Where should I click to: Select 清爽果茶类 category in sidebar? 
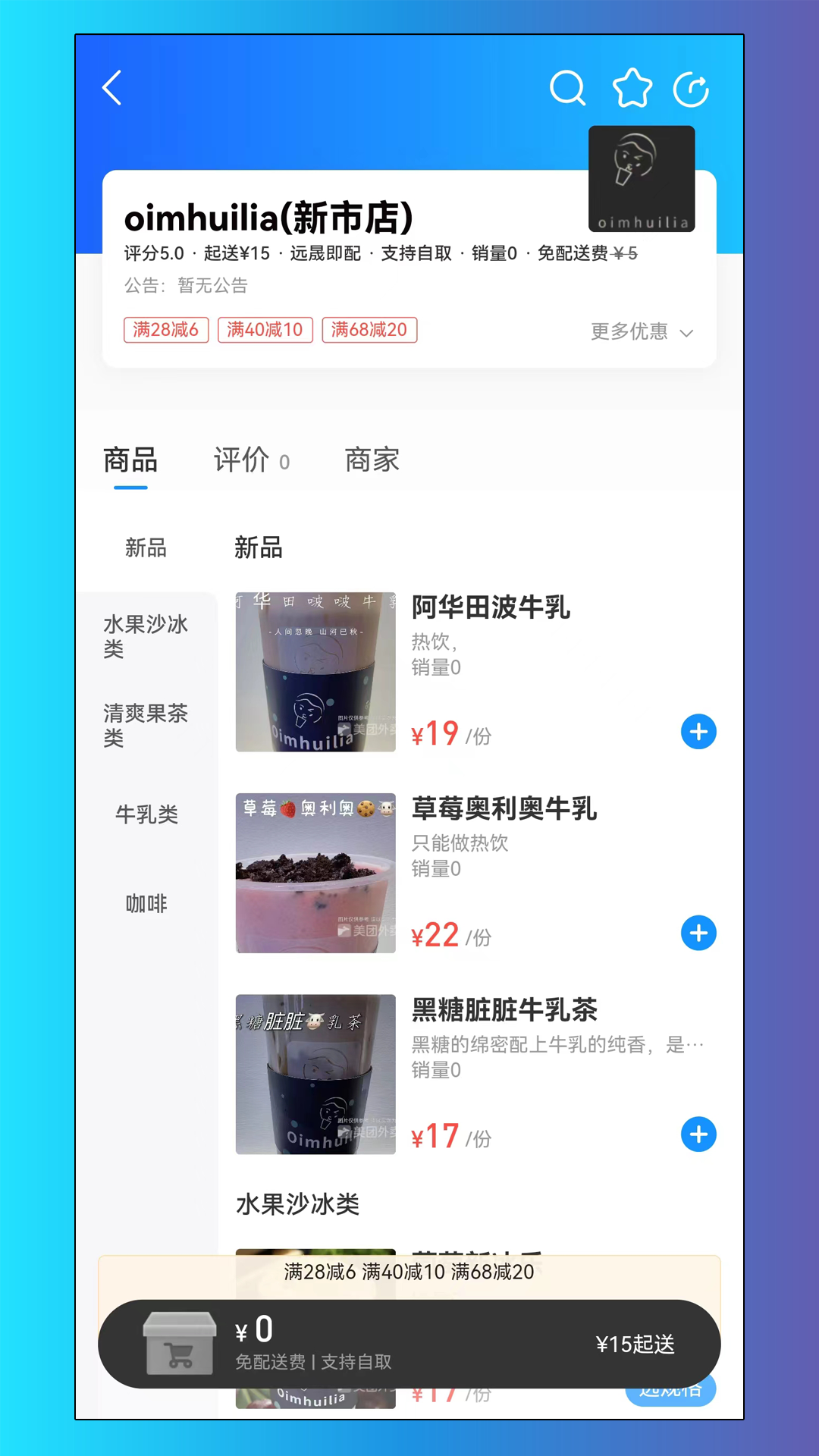tap(146, 726)
